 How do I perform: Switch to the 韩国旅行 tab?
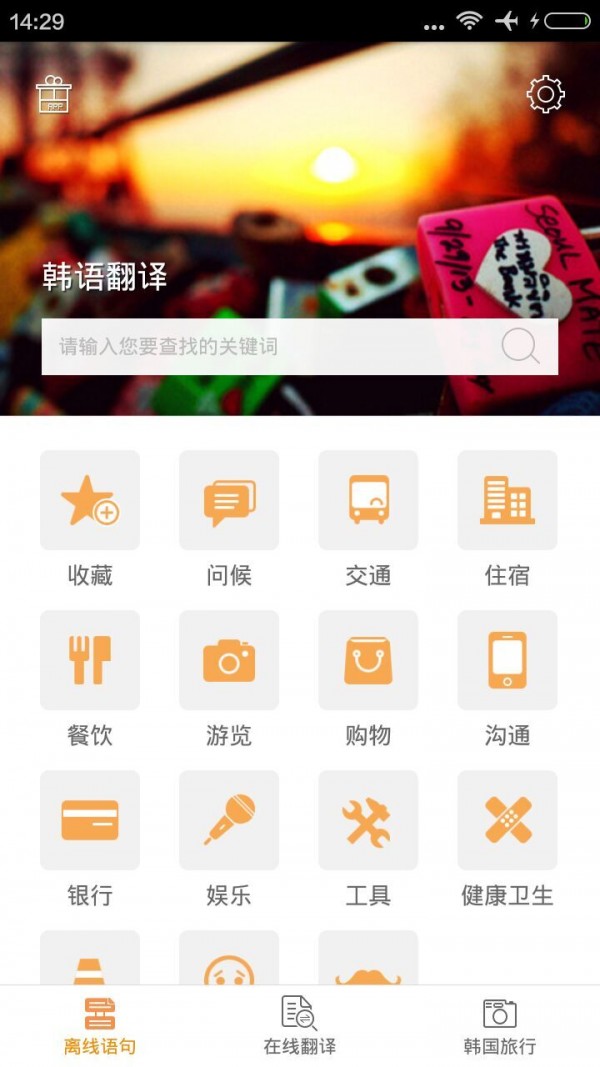499,1027
